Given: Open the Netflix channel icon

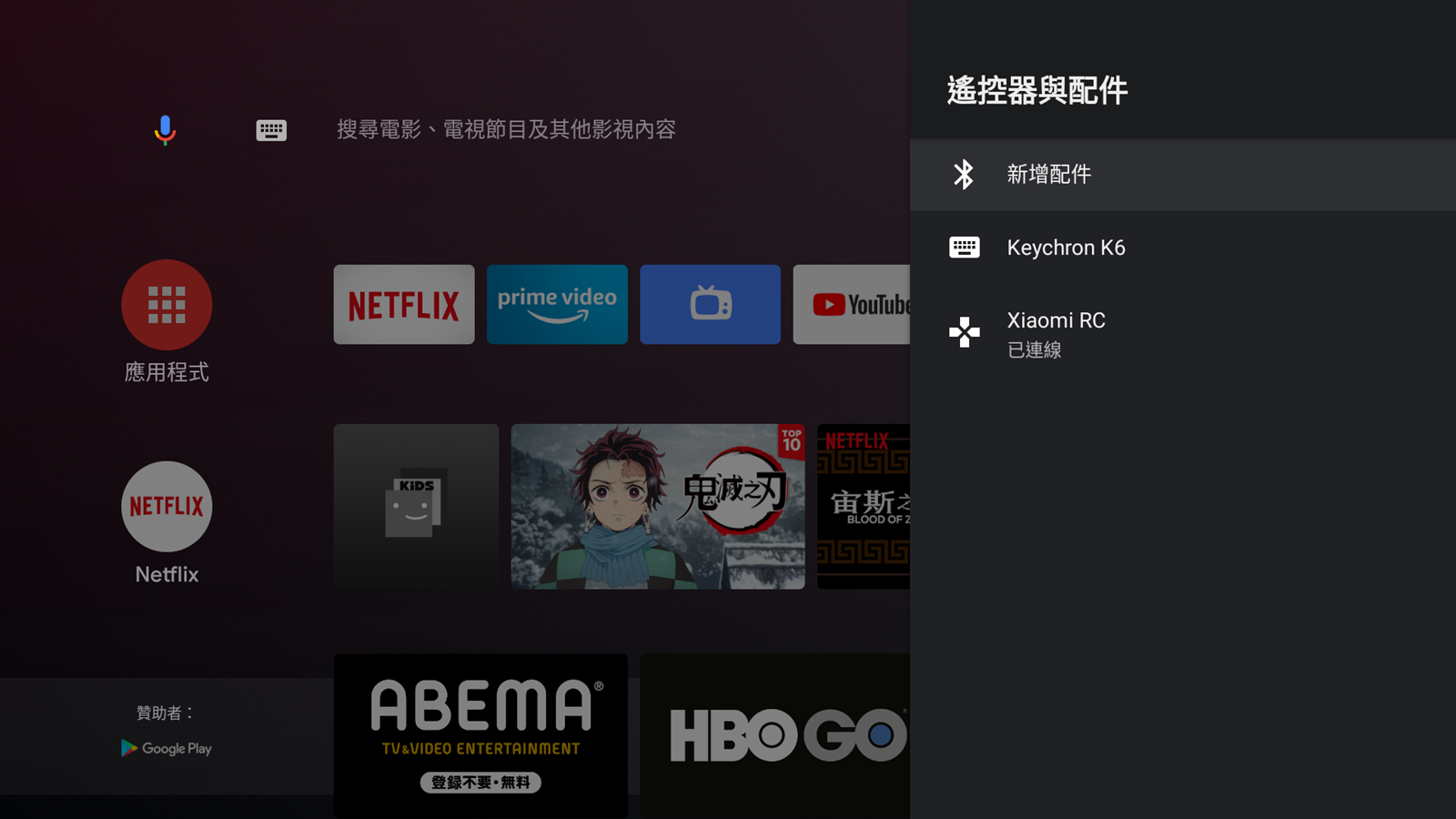Looking at the screenshot, I should (167, 507).
